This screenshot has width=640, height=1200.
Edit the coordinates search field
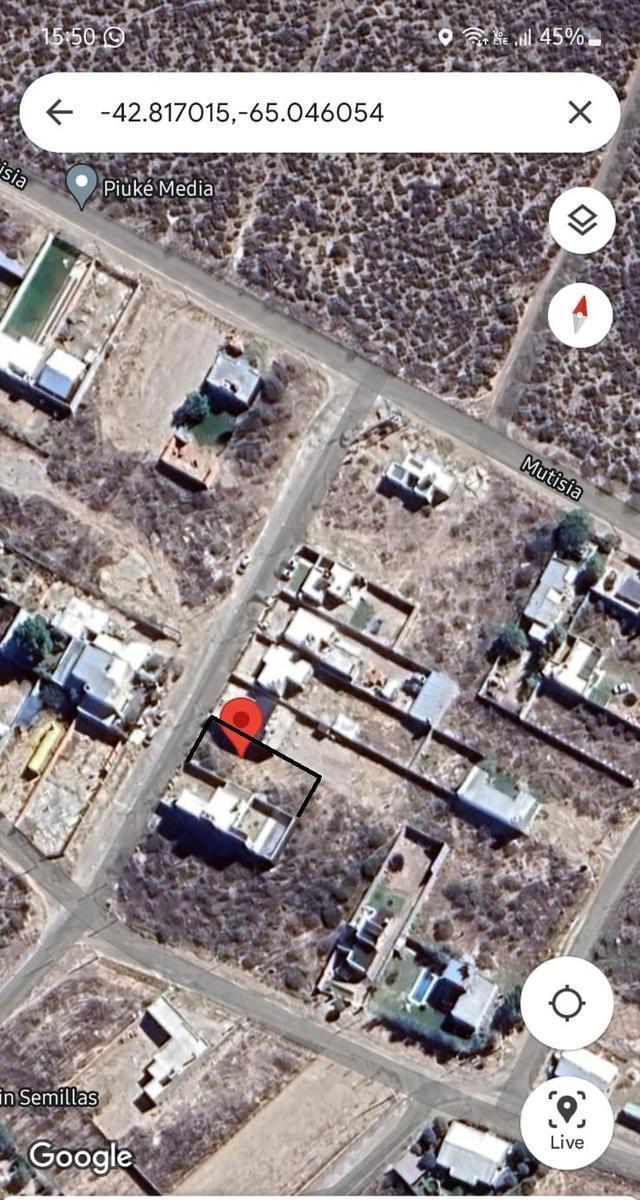click(300, 112)
